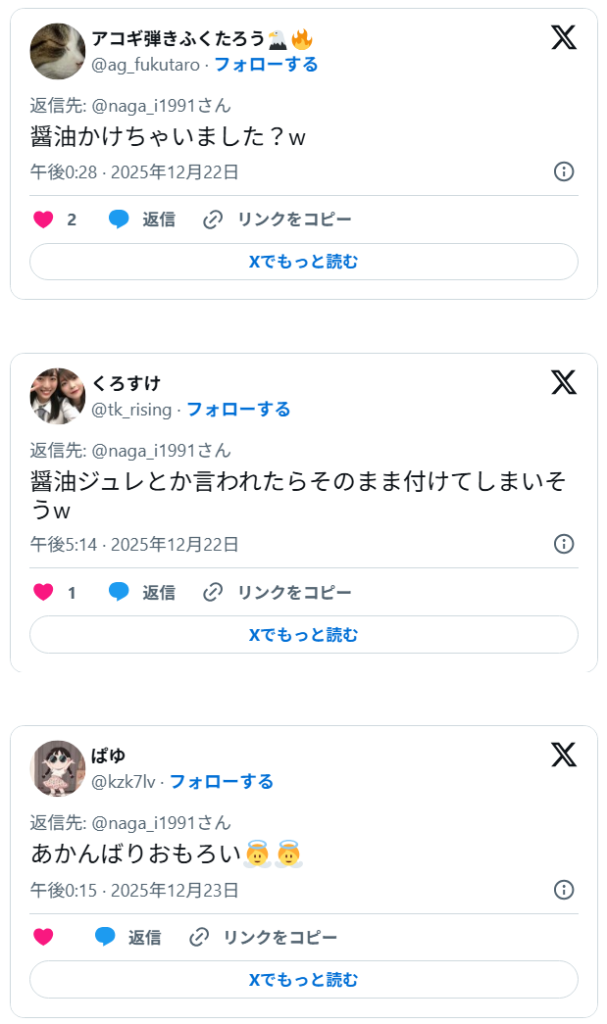
Task: Read more on X under @ag_fukutaro's tweet
Action: [x=304, y=262]
